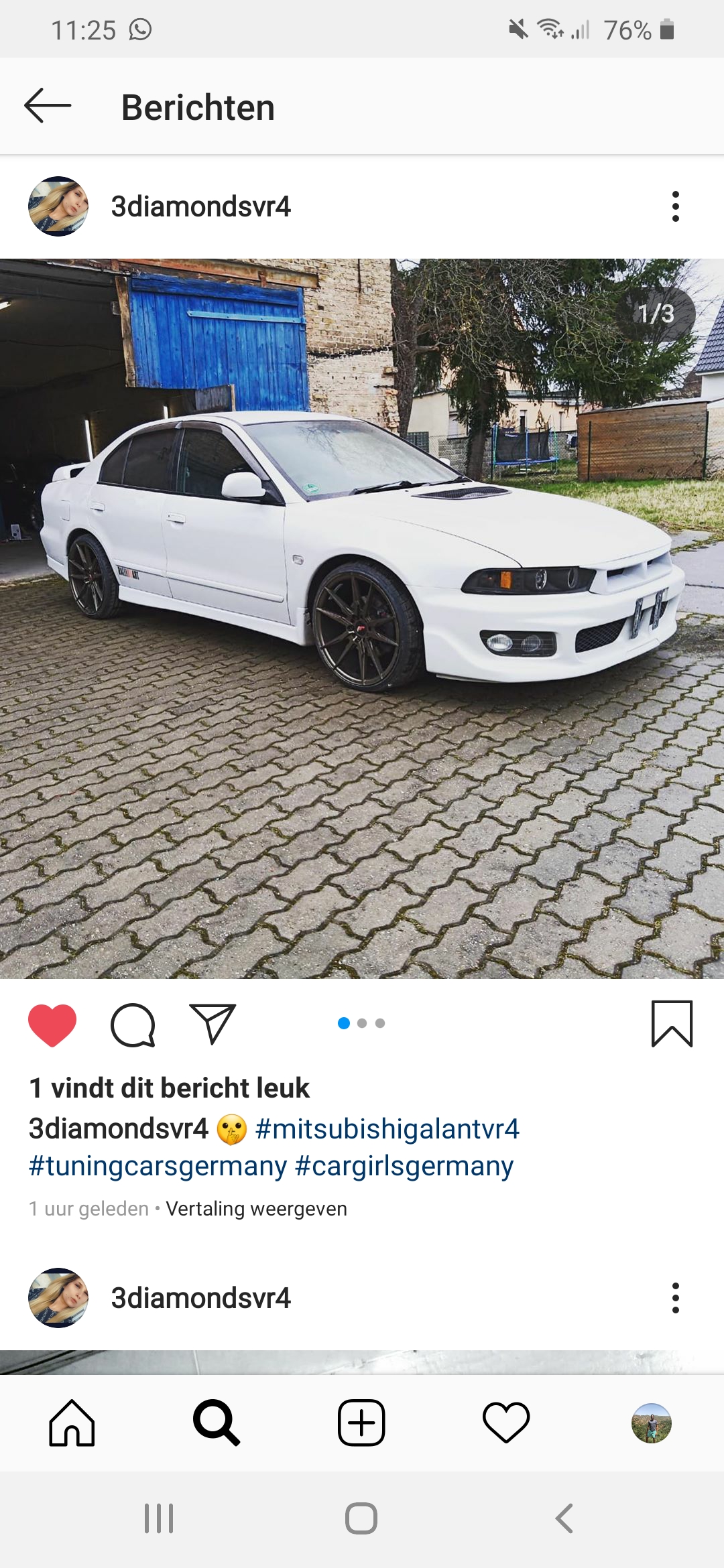Open hashtag #cargirlsgermany
Screen dimensions: 724x1568
click(404, 1166)
